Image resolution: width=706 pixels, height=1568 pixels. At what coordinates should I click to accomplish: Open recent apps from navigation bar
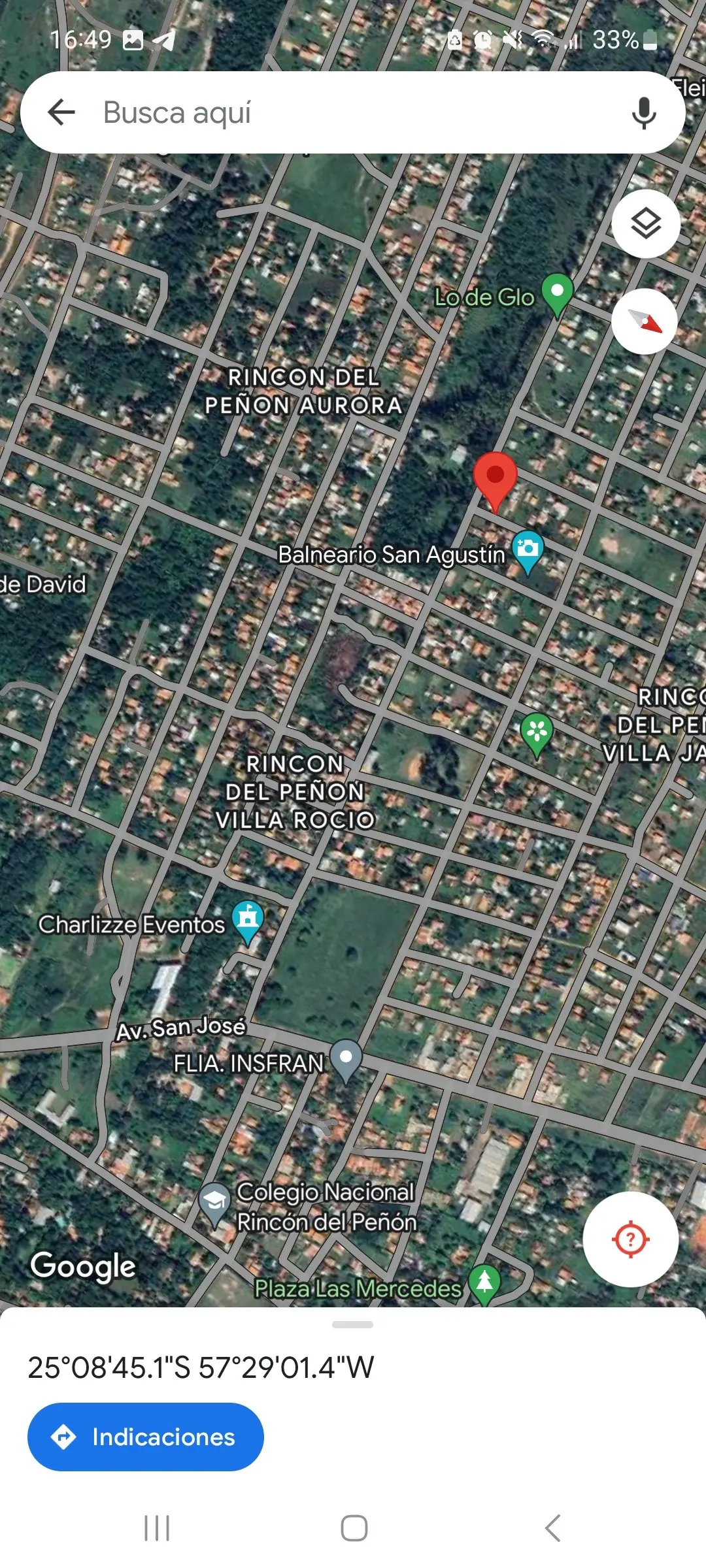pos(157,1528)
